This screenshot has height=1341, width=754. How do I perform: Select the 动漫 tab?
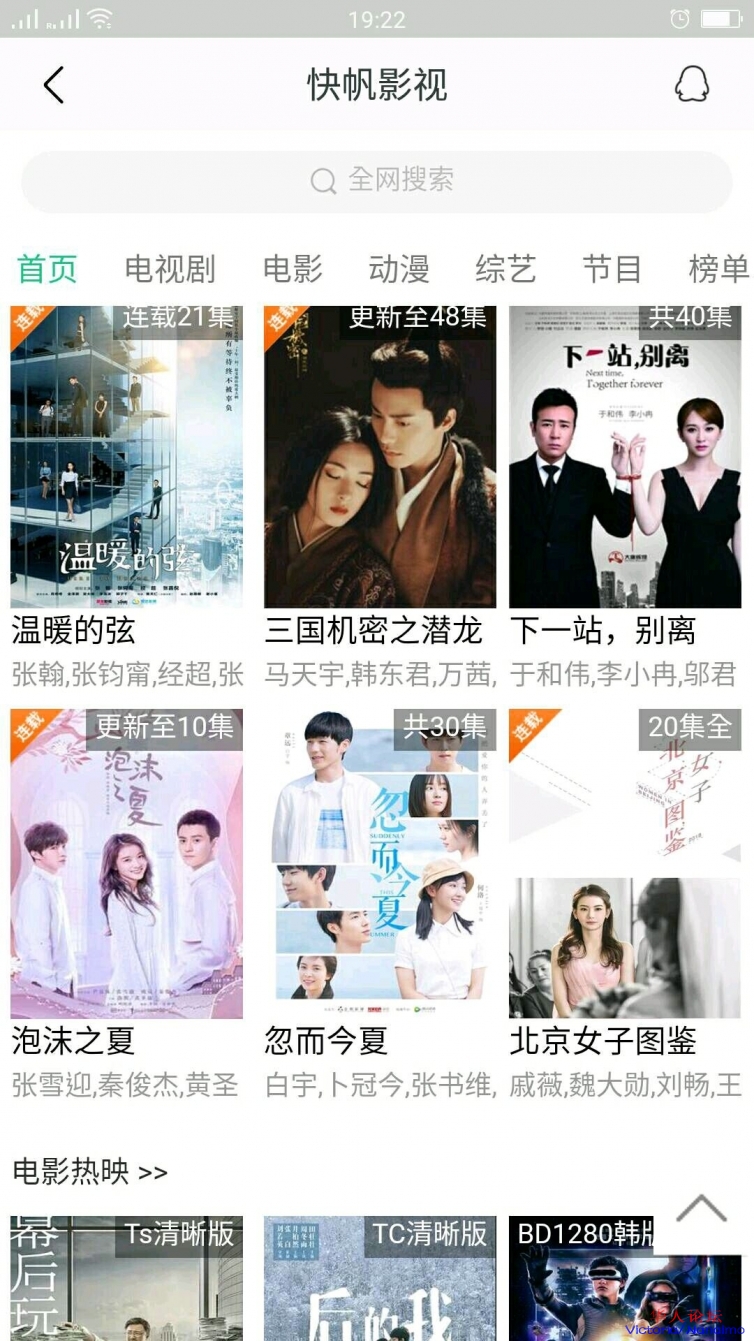pyautogui.click(x=398, y=268)
